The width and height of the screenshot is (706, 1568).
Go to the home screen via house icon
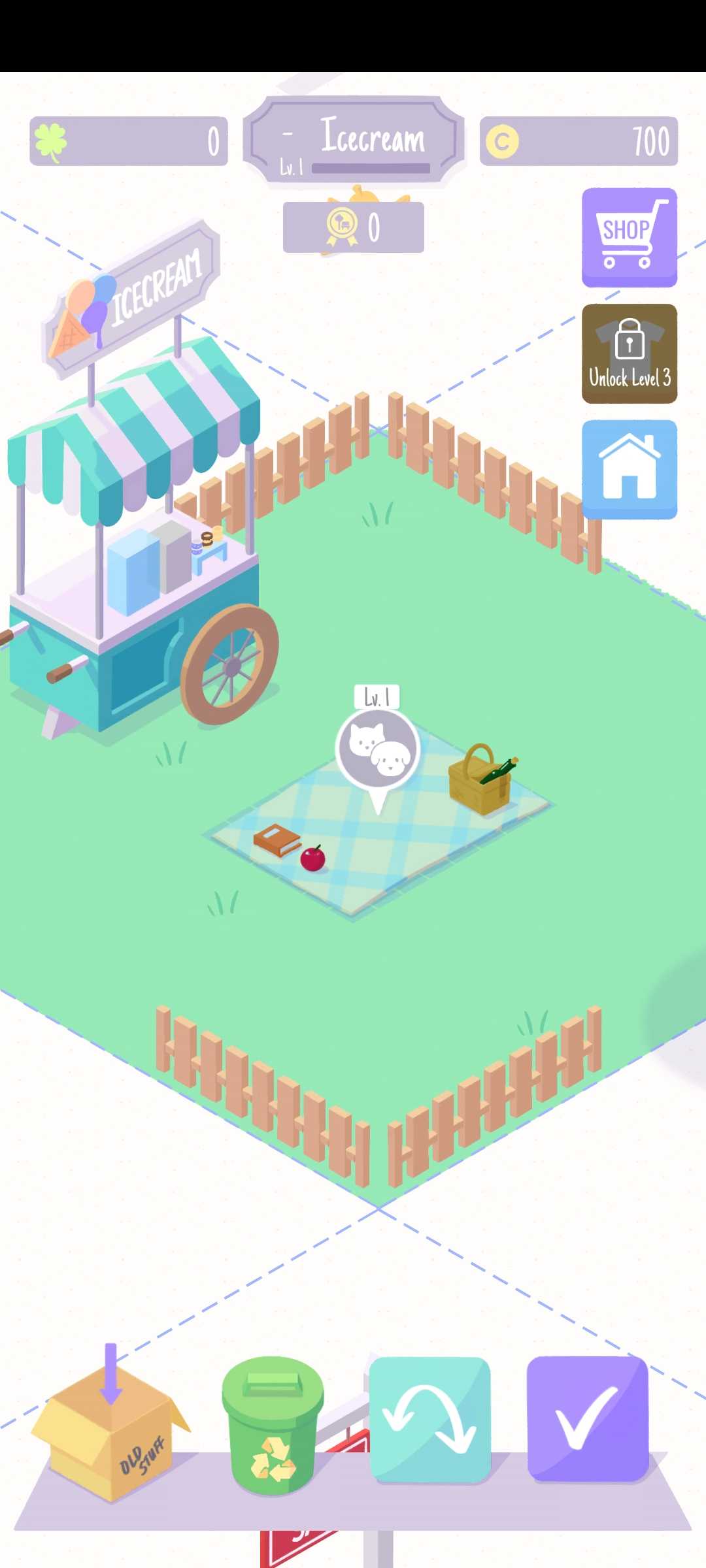pos(629,470)
